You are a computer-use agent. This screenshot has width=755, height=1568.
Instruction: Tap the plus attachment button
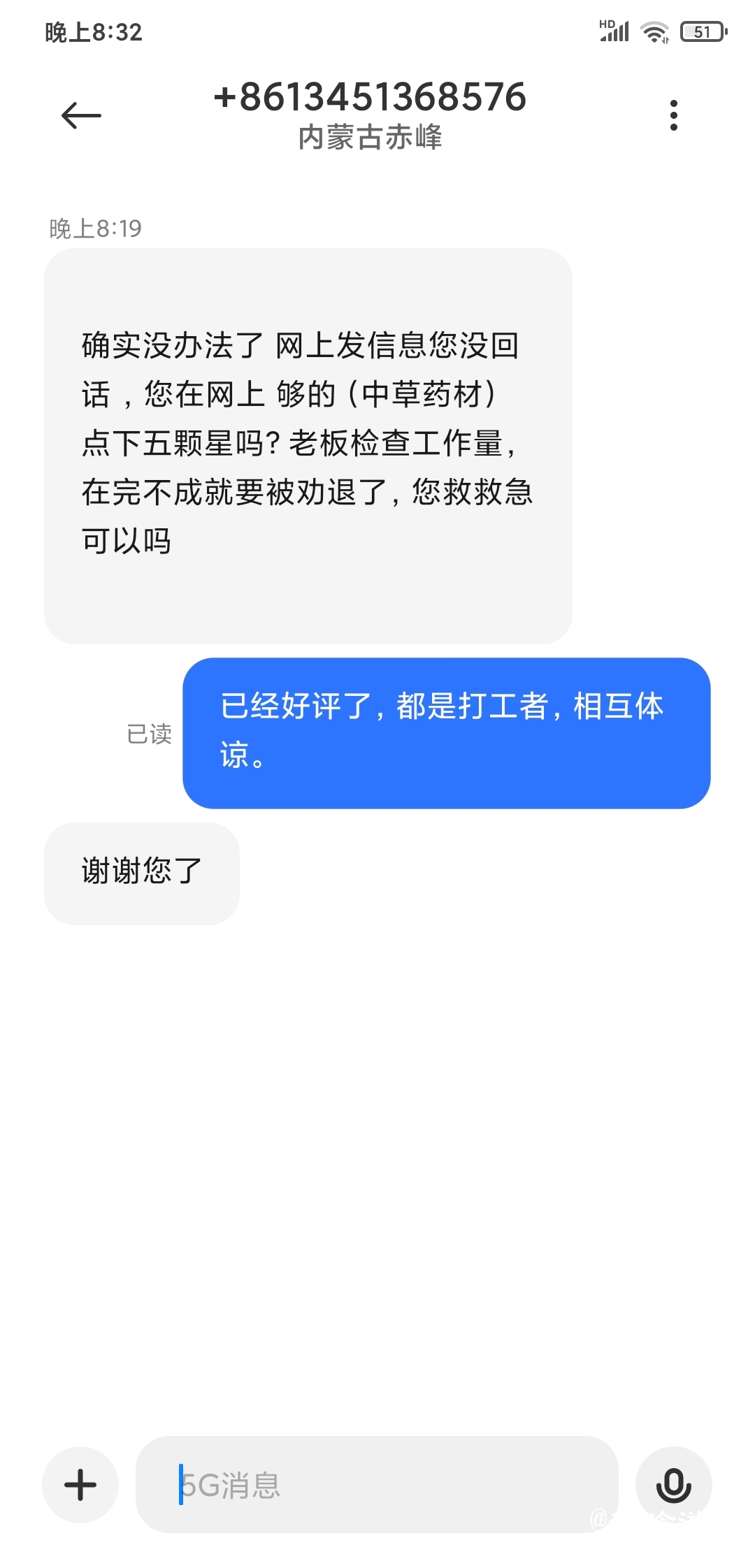tap(80, 1484)
